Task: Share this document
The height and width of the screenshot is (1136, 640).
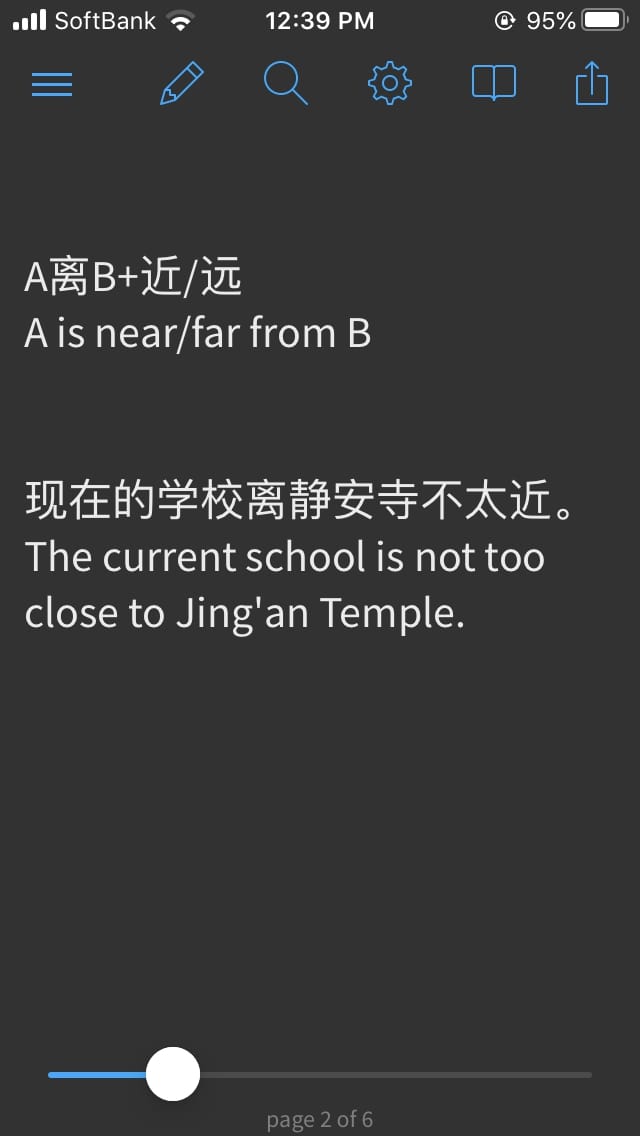Action: pyautogui.click(x=592, y=83)
